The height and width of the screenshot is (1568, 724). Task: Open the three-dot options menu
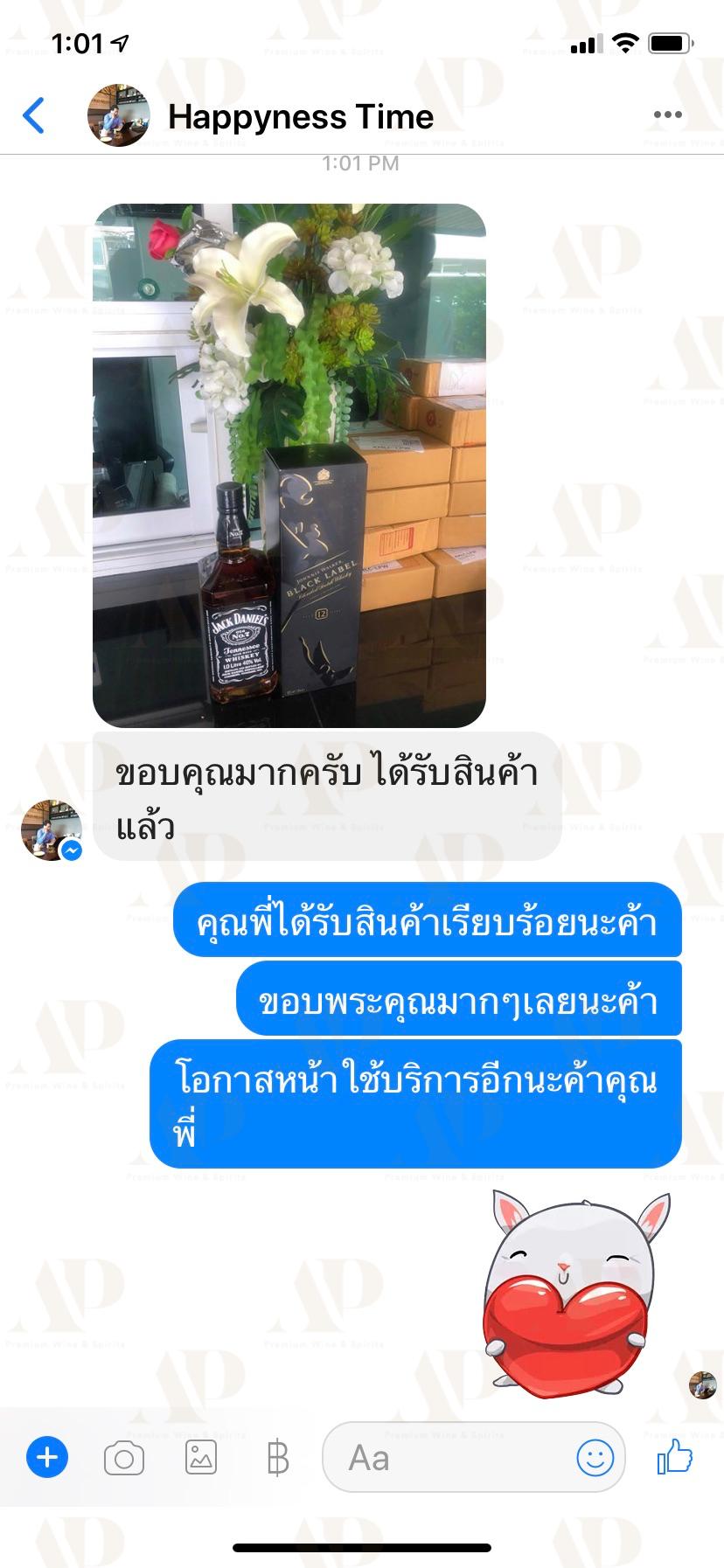pos(667,114)
